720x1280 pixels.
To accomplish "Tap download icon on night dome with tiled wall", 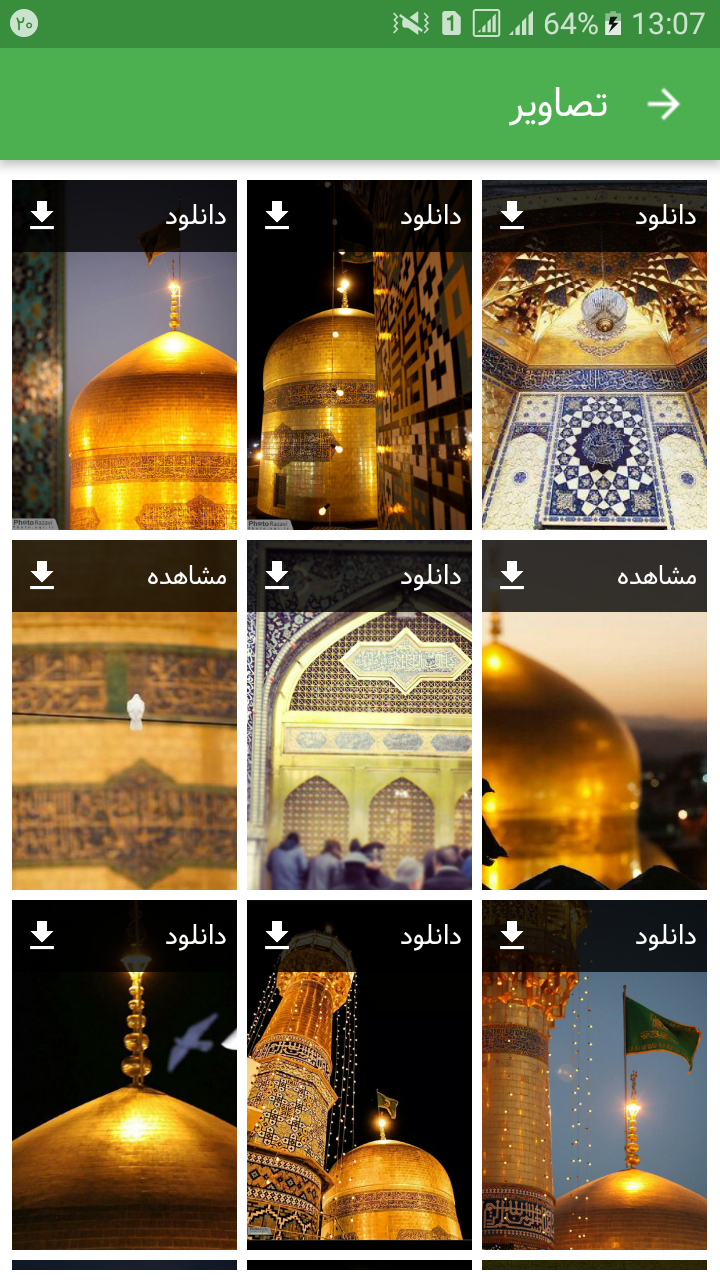I will [277, 215].
